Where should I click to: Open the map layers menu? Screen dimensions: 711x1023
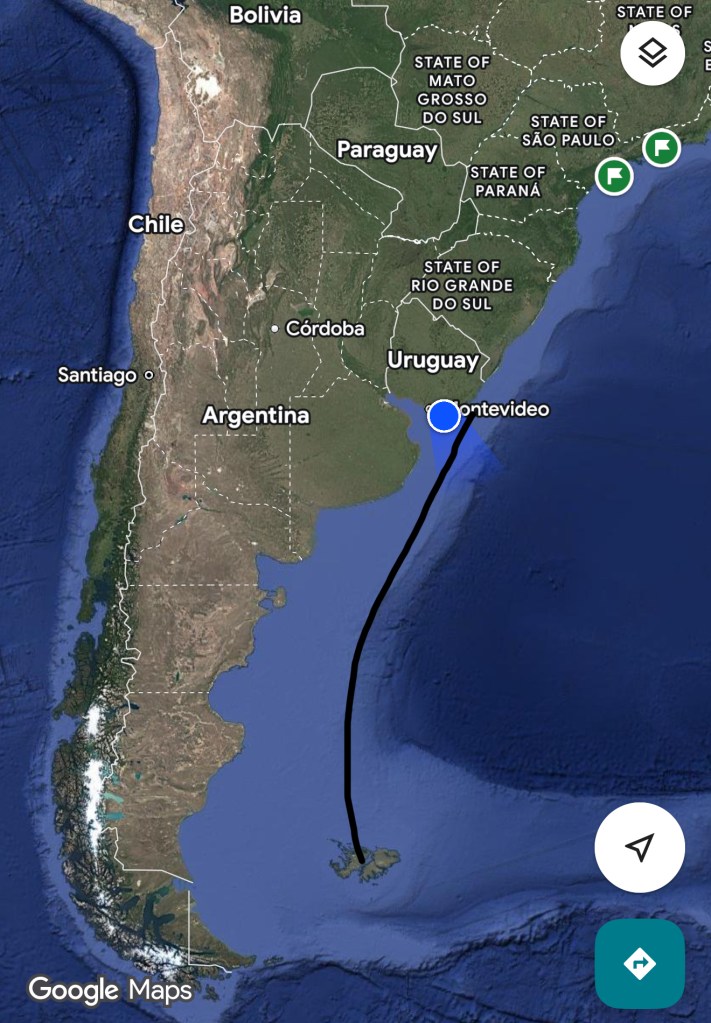click(652, 52)
